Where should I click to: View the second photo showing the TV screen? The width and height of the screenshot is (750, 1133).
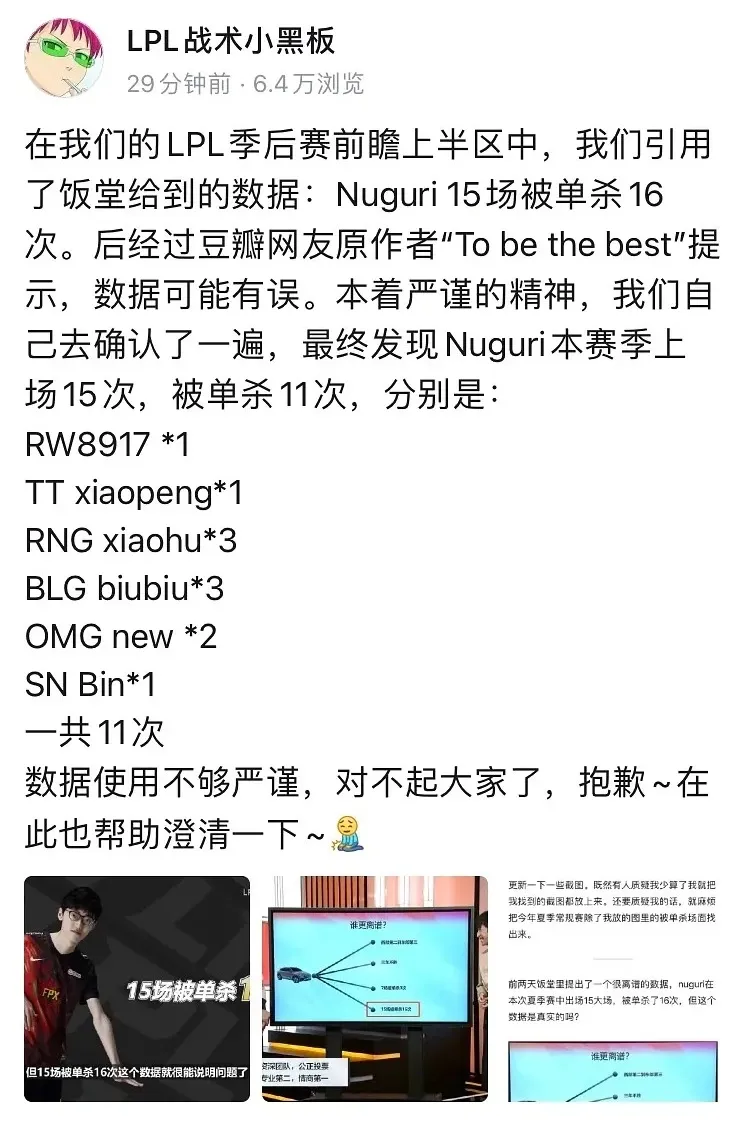tap(375, 988)
